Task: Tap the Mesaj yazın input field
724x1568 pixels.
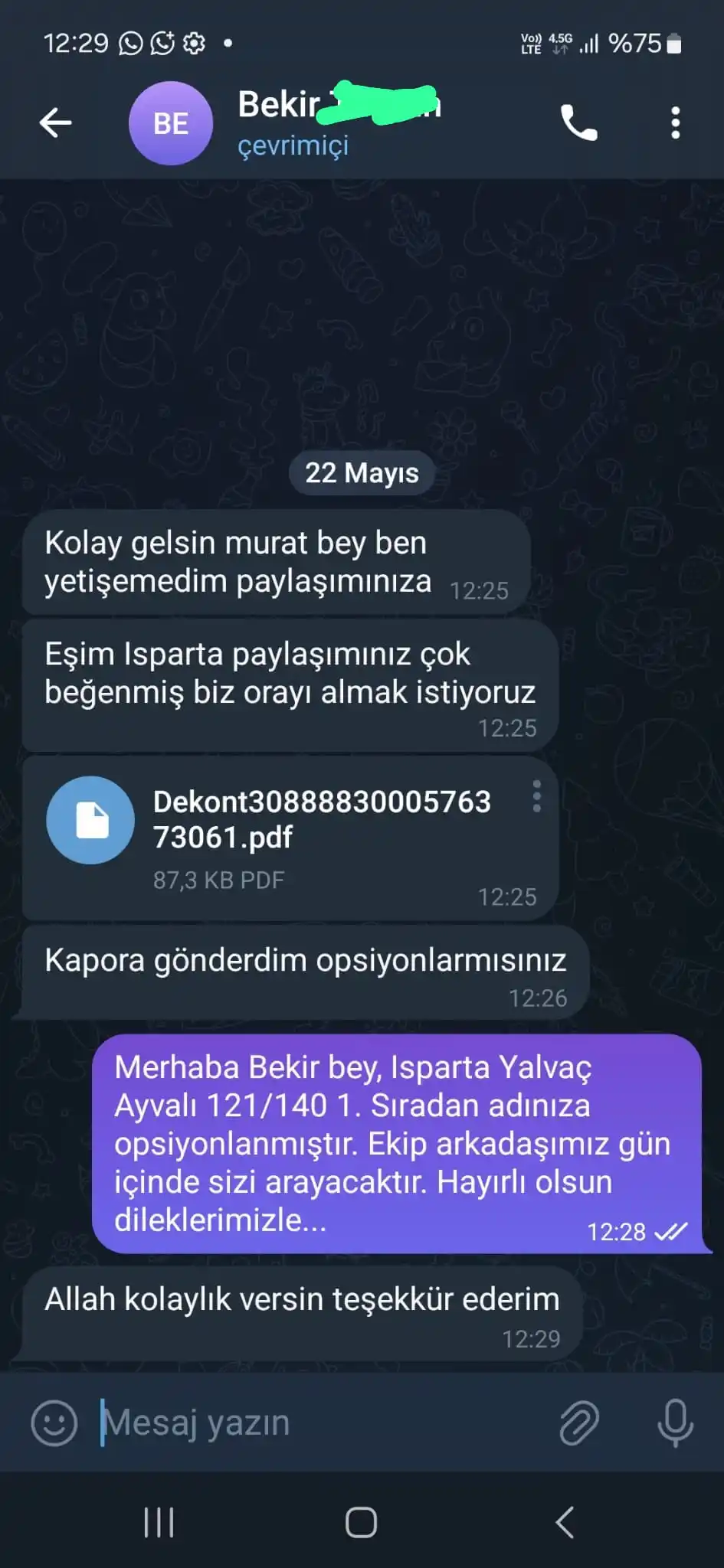Action: (x=230, y=1421)
